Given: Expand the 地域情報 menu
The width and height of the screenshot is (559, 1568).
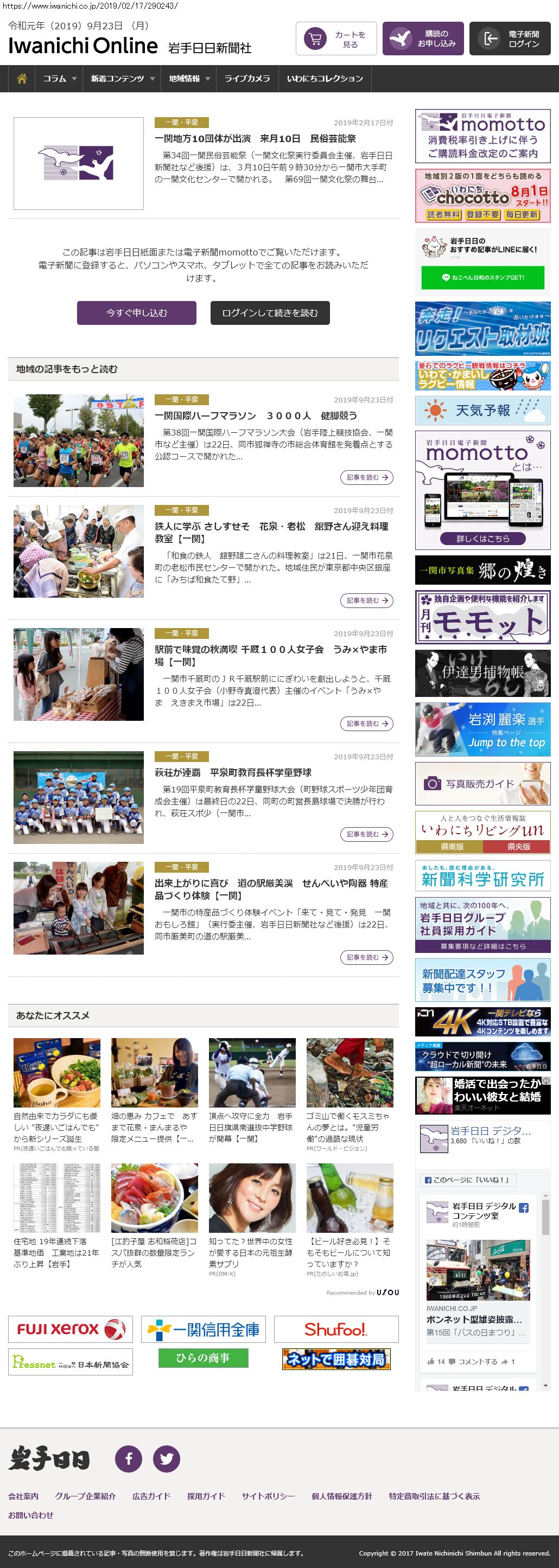Looking at the screenshot, I should coord(189,79).
